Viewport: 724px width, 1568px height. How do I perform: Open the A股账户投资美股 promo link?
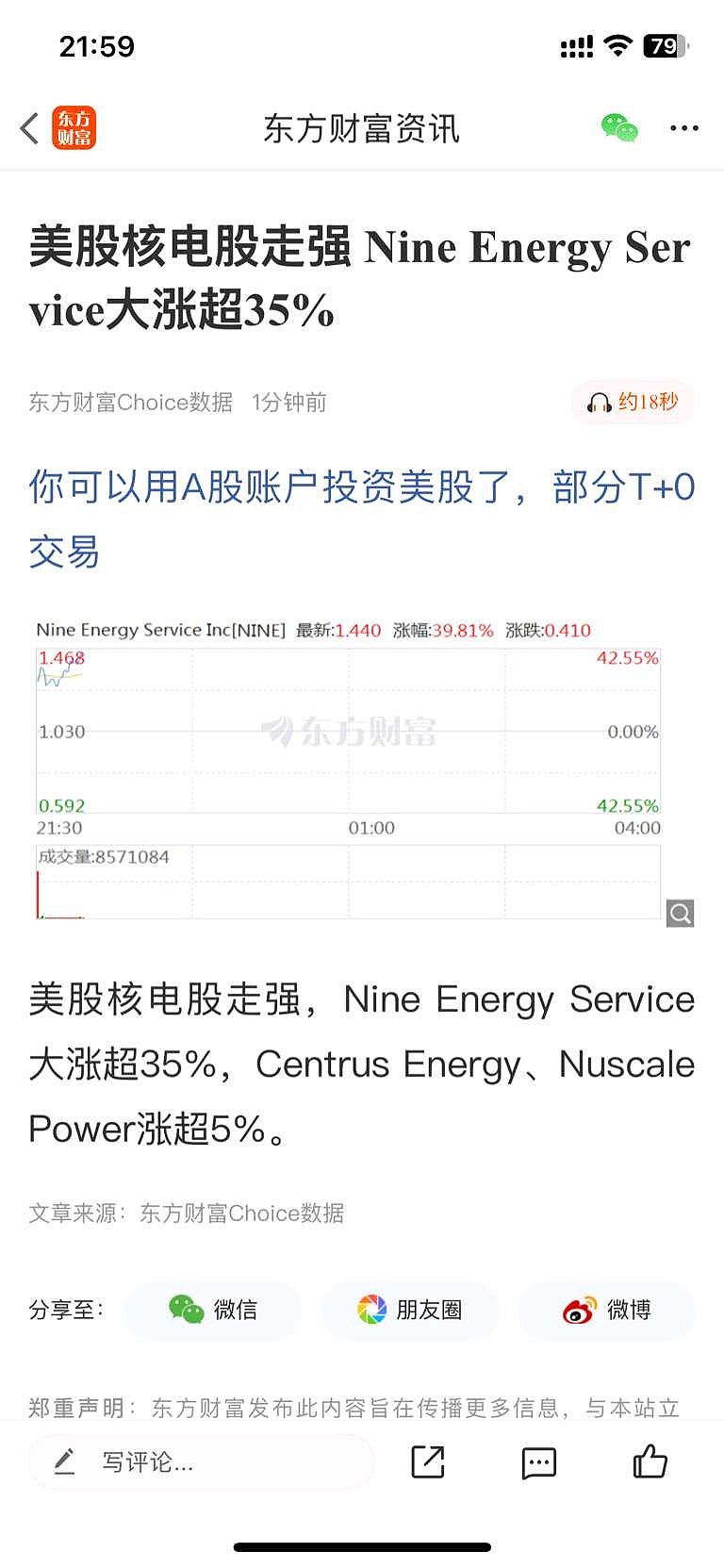pyautogui.click(x=362, y=520)
